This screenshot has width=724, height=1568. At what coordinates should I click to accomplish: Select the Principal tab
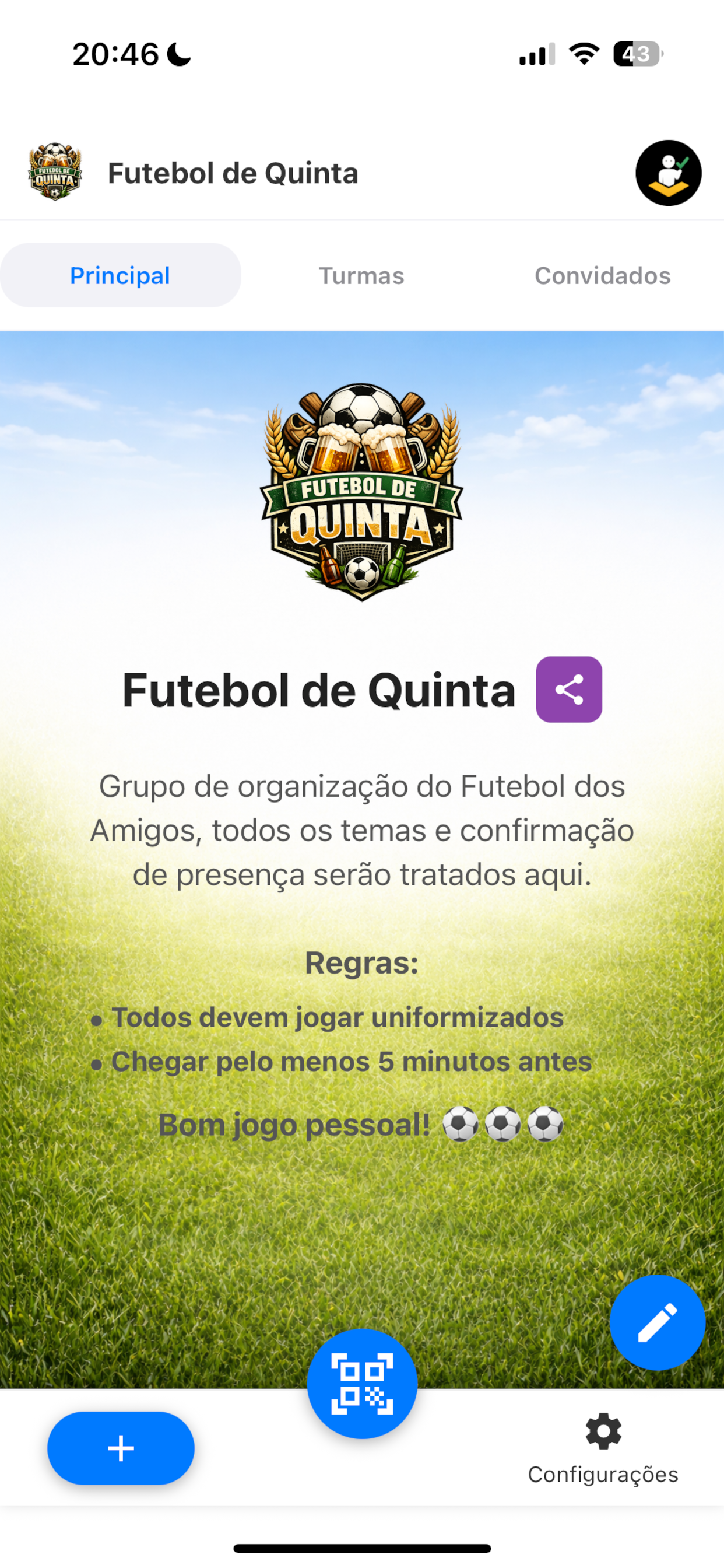120,275
